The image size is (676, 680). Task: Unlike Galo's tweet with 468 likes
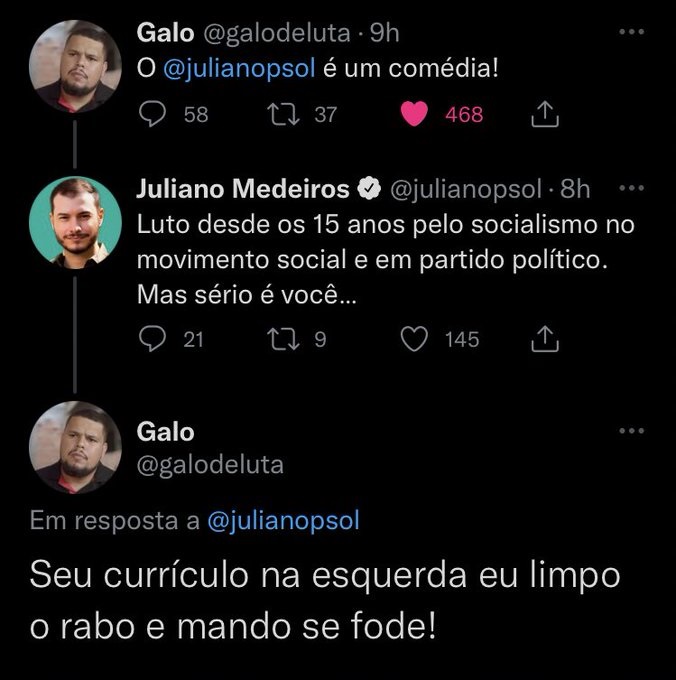[412, 115]
